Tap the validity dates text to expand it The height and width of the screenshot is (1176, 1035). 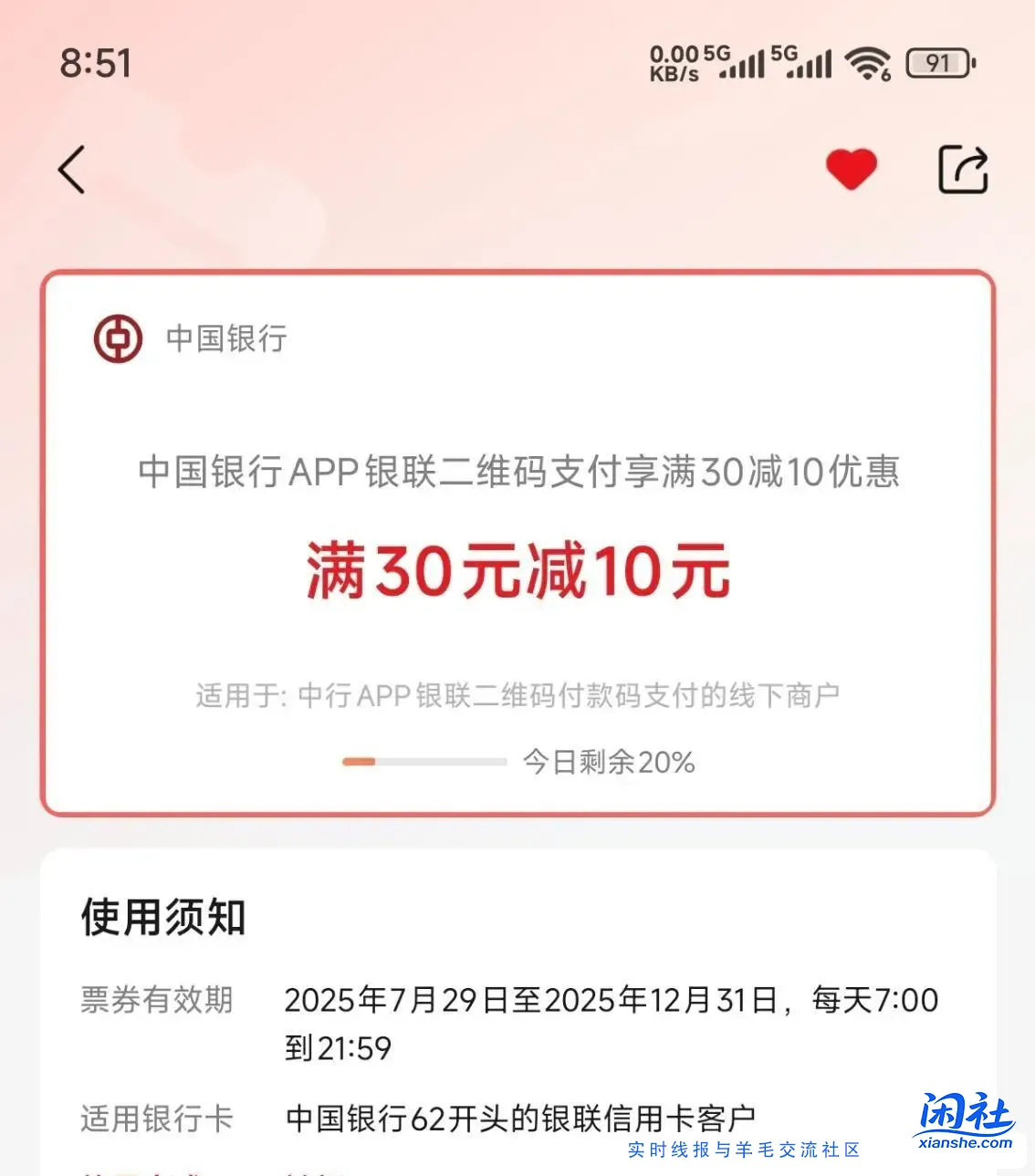(612, 1000)
